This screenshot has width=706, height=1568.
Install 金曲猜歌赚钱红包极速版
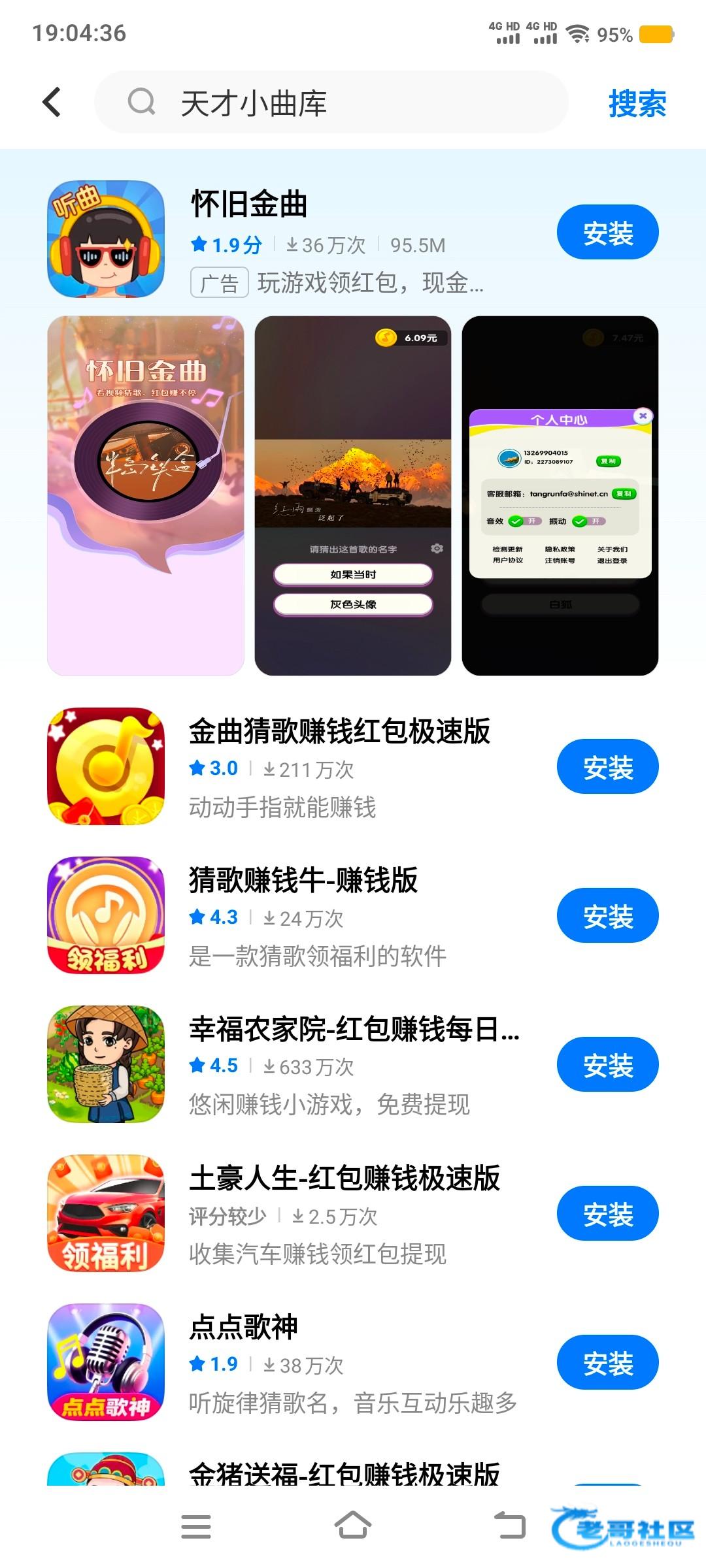coord(607,767)
